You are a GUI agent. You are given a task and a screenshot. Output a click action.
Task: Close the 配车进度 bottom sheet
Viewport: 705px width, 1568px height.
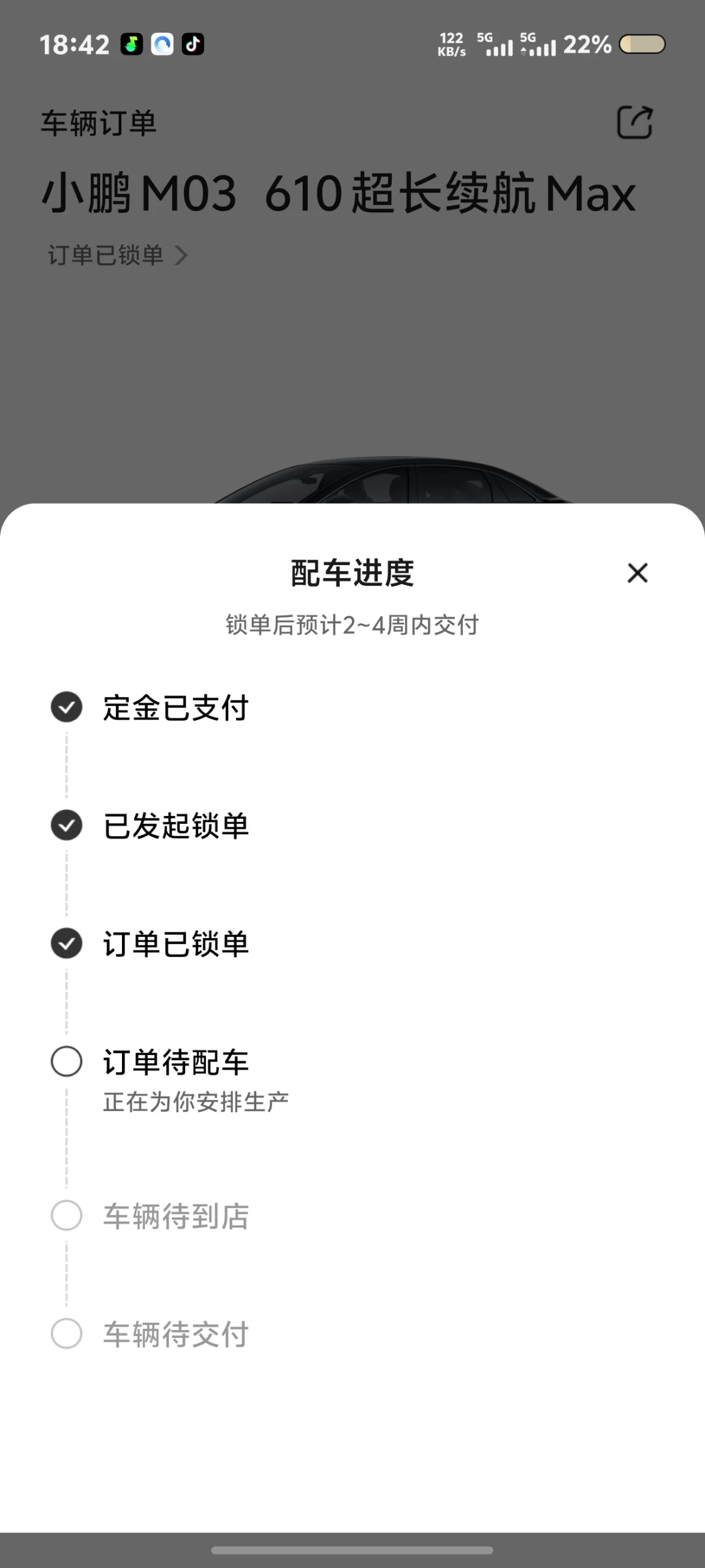(x=638, y=573)
